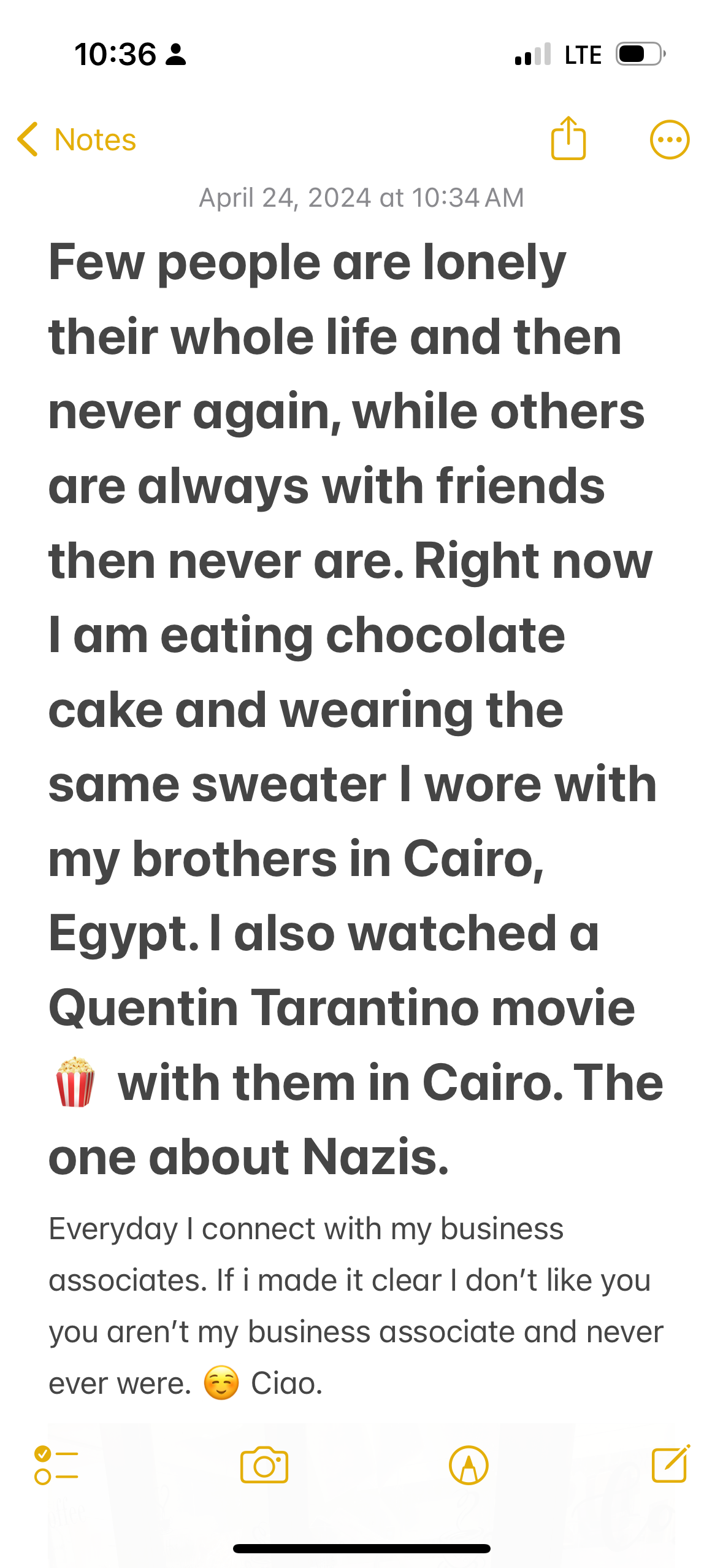Open the camera attachment options
This screenshot has height=1568, width=723.
point(264,1465)
